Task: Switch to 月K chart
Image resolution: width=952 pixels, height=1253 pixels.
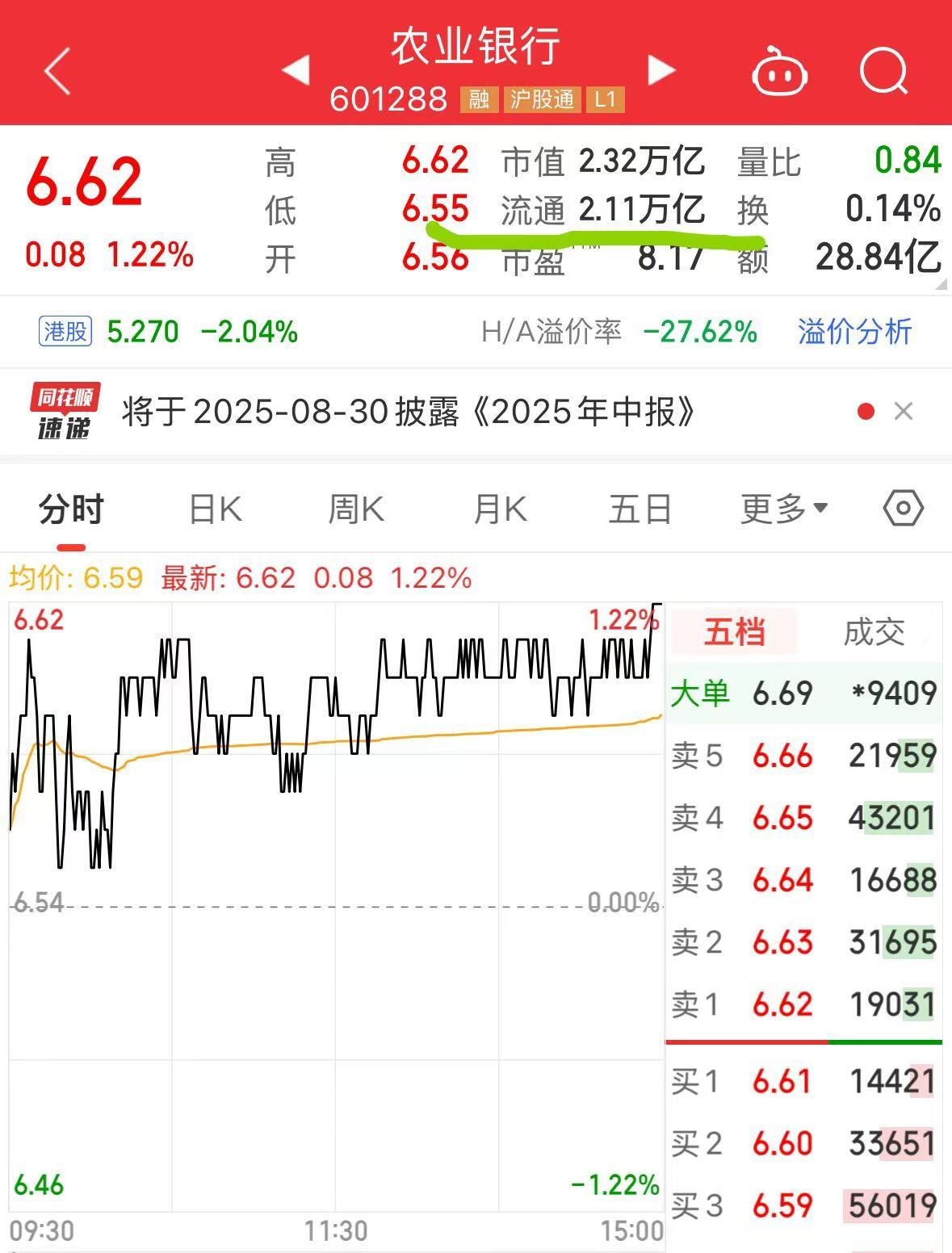Action: tap(500, 510)
